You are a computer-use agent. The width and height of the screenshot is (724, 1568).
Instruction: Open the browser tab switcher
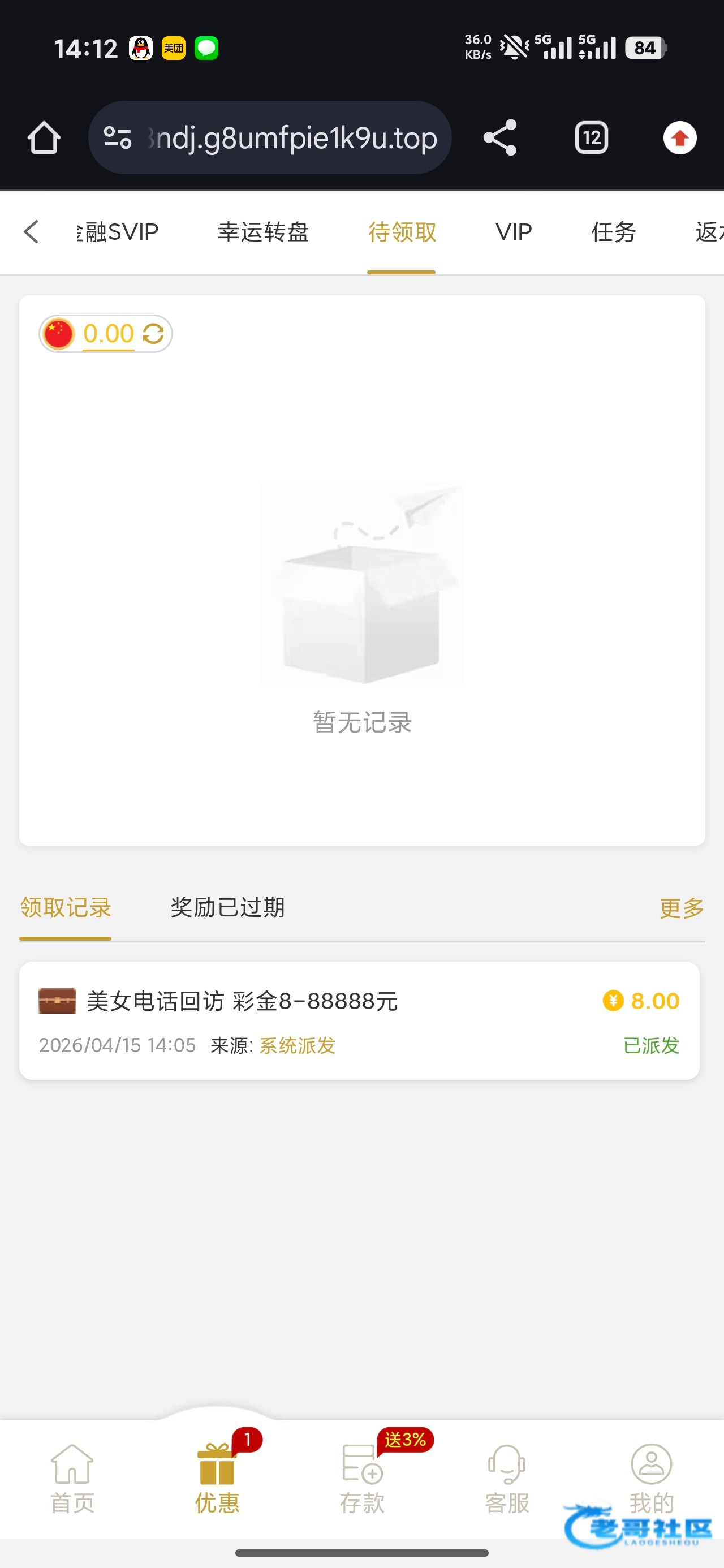(591, 138)
